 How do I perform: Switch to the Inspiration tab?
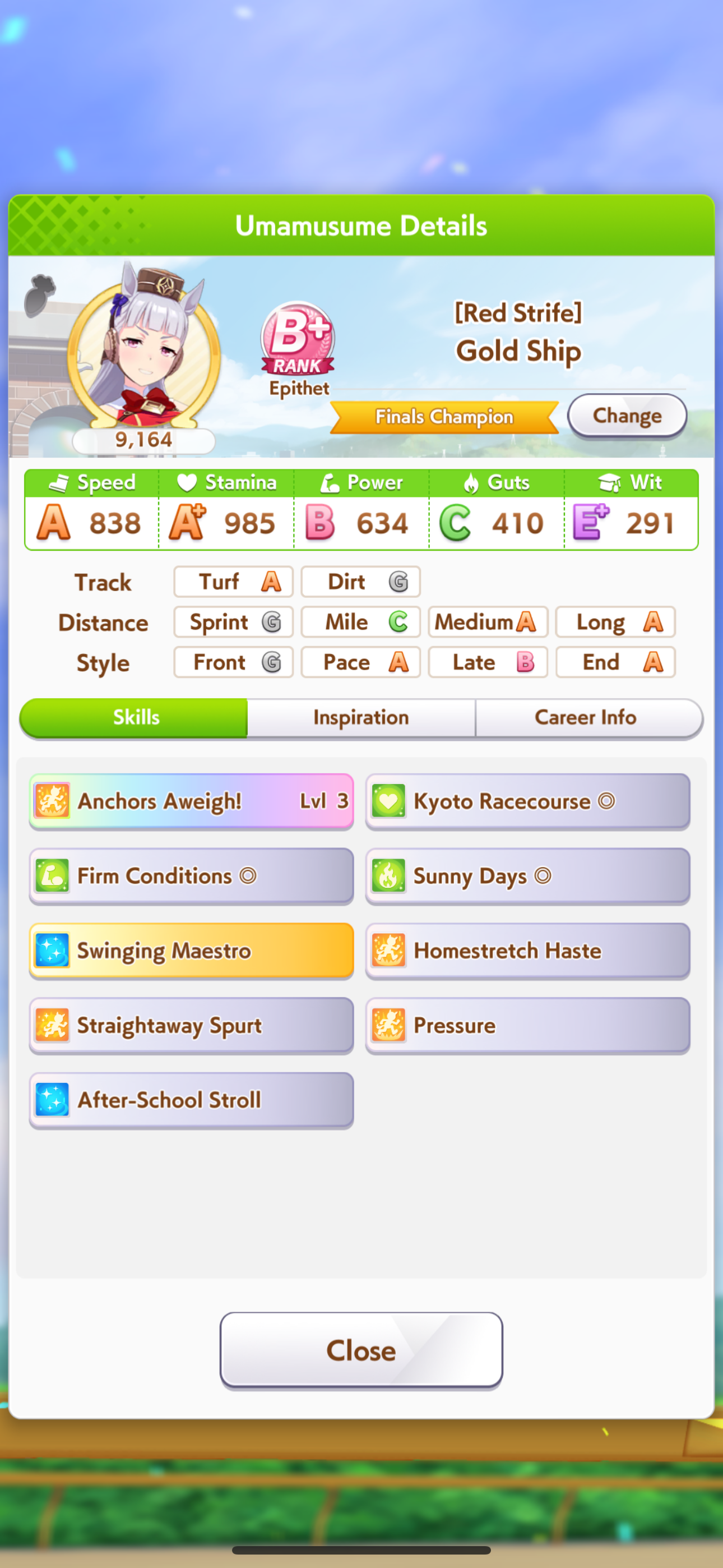tap(361, 718)
